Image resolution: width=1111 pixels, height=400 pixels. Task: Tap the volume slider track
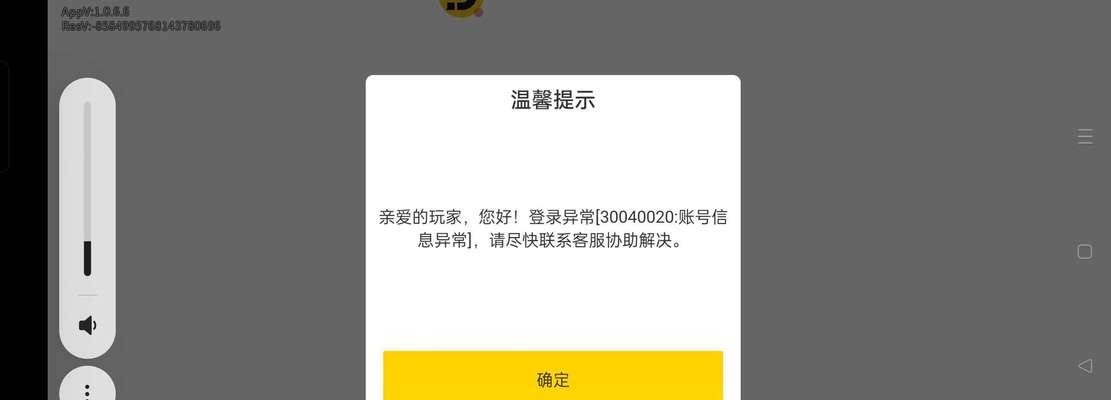pos(87,188)
